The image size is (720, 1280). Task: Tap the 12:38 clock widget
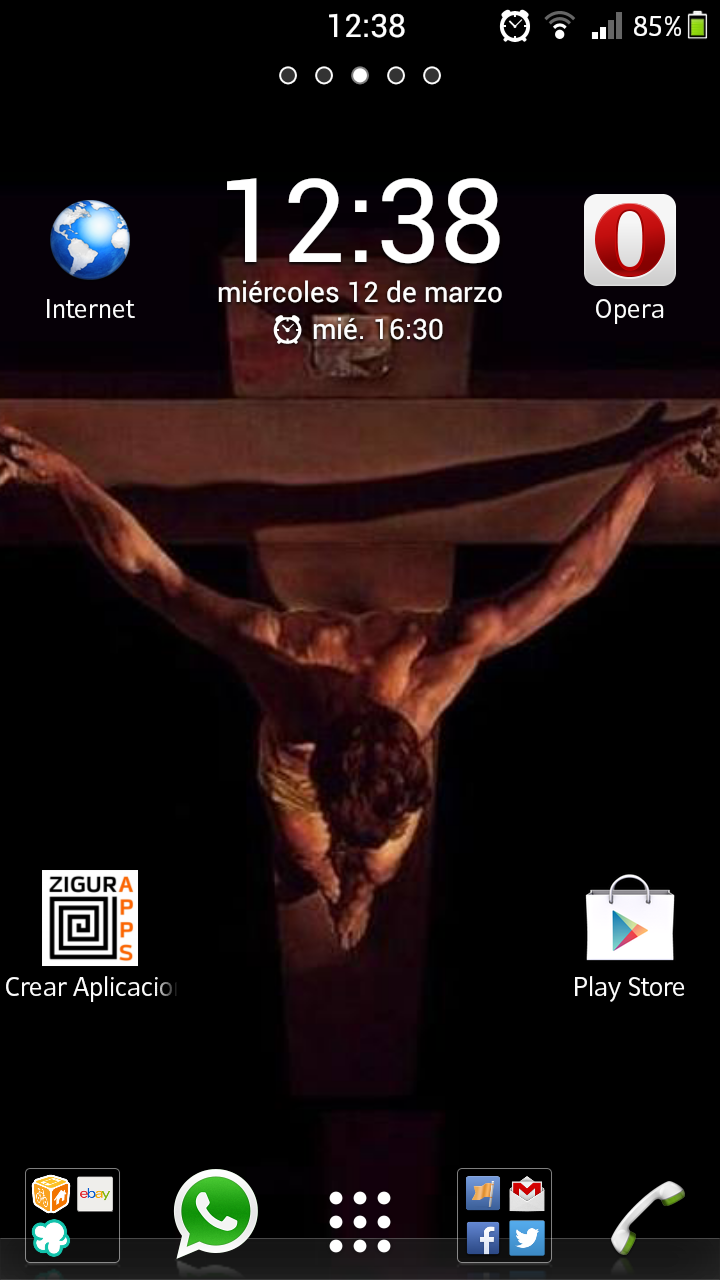[x=360, y=225]
